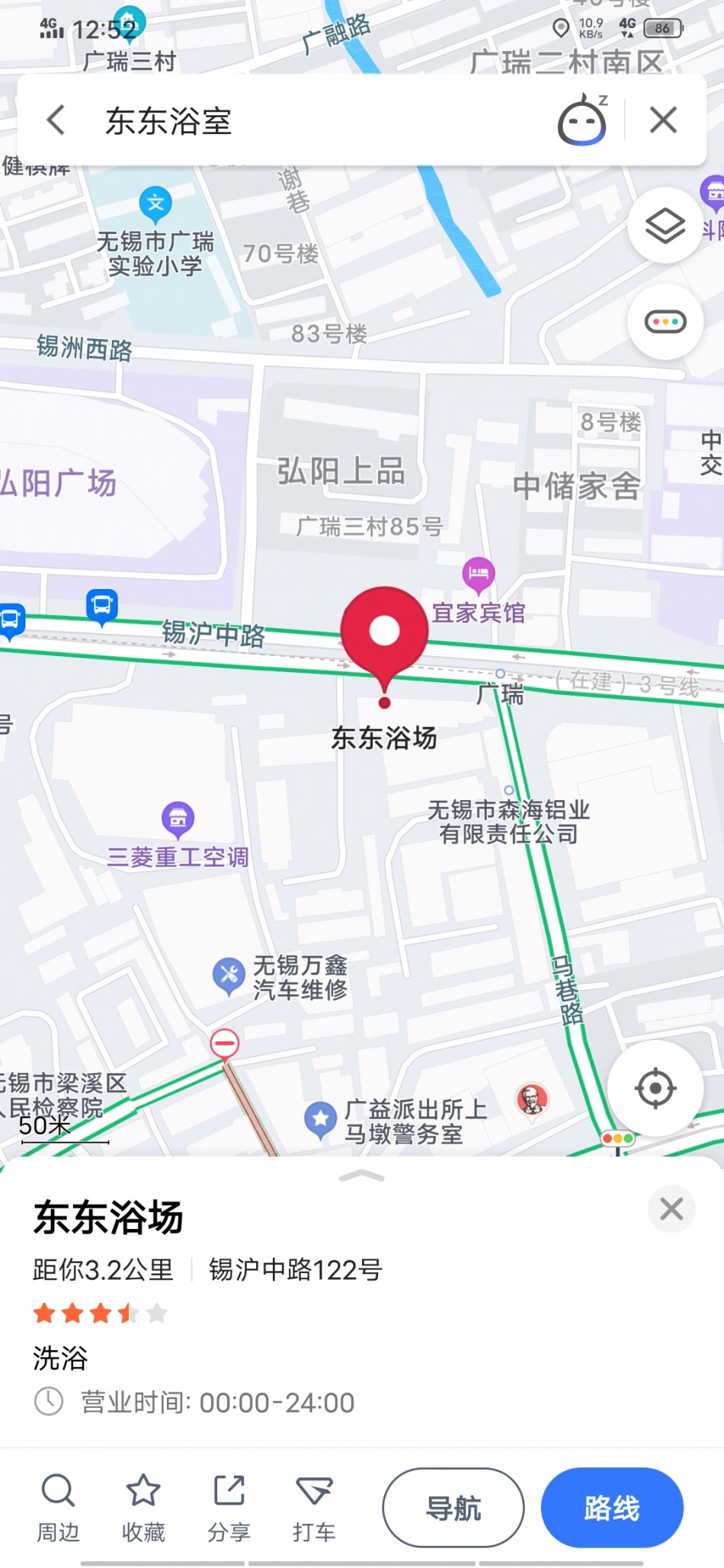This screenshot has height=1568, width=724.
Task: Select the 无锡市广瑞实验小学 school marker
Action: coord(155,204)
